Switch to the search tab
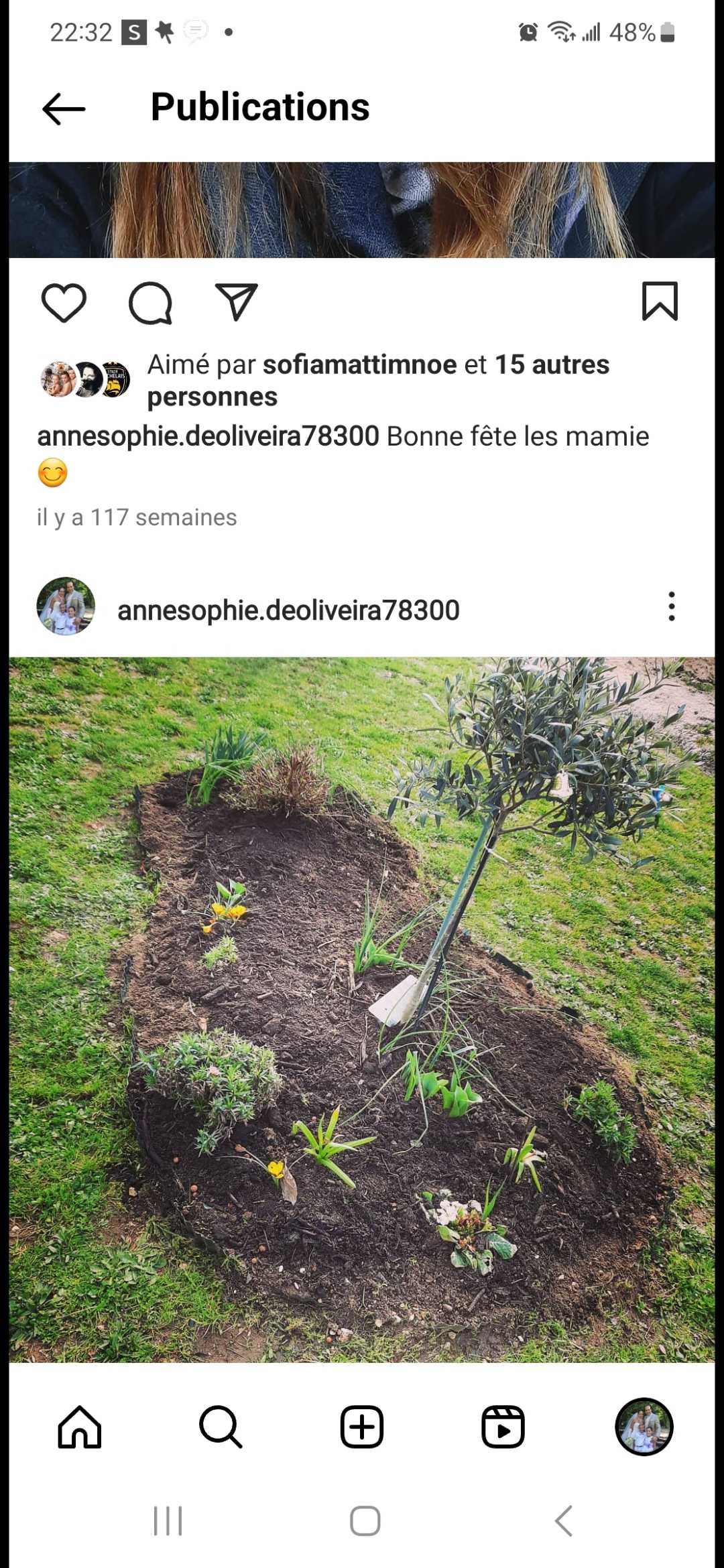The height and width of the screenshot is (1568, 724). 221,1427
